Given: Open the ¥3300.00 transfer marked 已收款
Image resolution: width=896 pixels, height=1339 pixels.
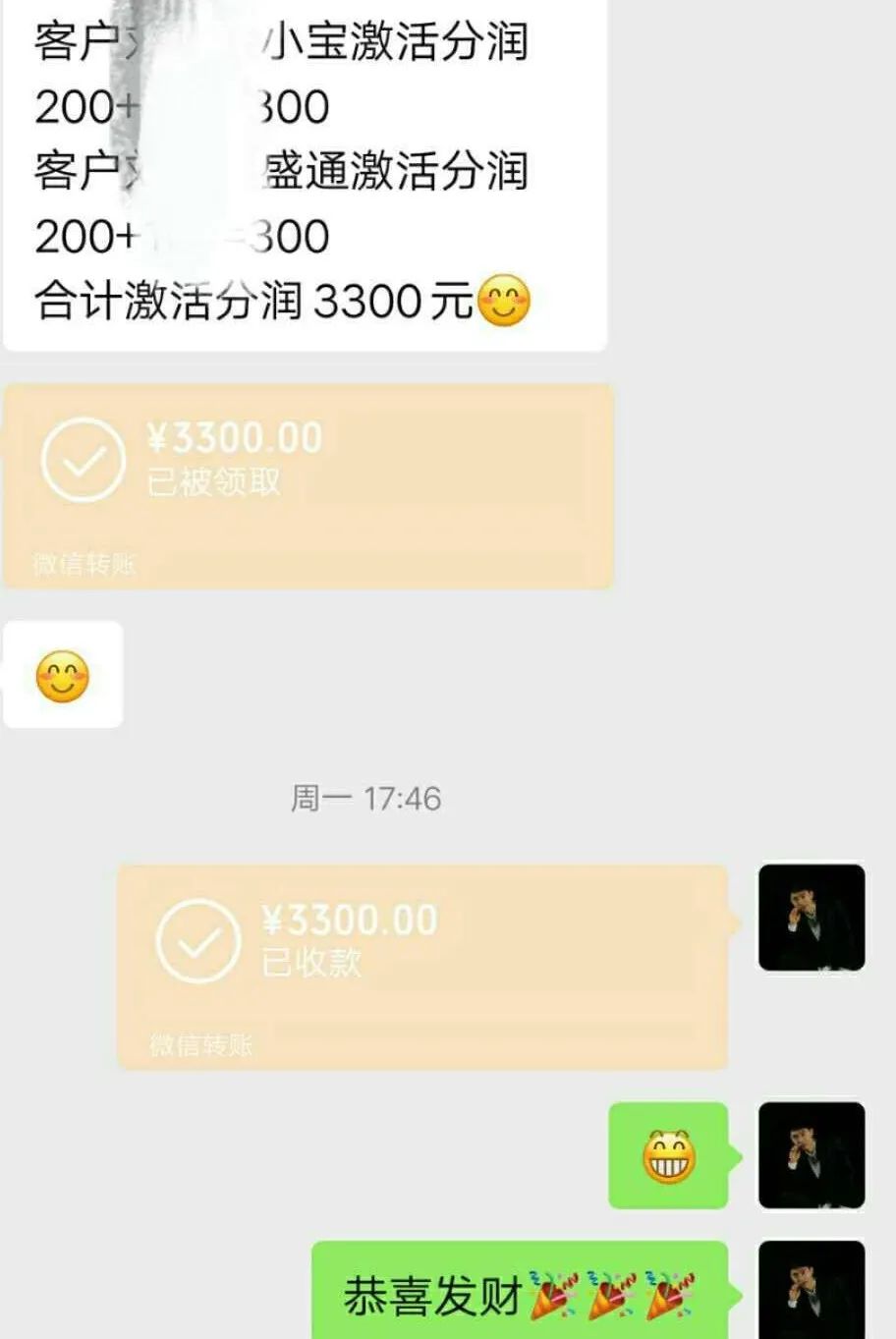Looking at the screenshot, I should pyautogui.click(x=422, y=966).
